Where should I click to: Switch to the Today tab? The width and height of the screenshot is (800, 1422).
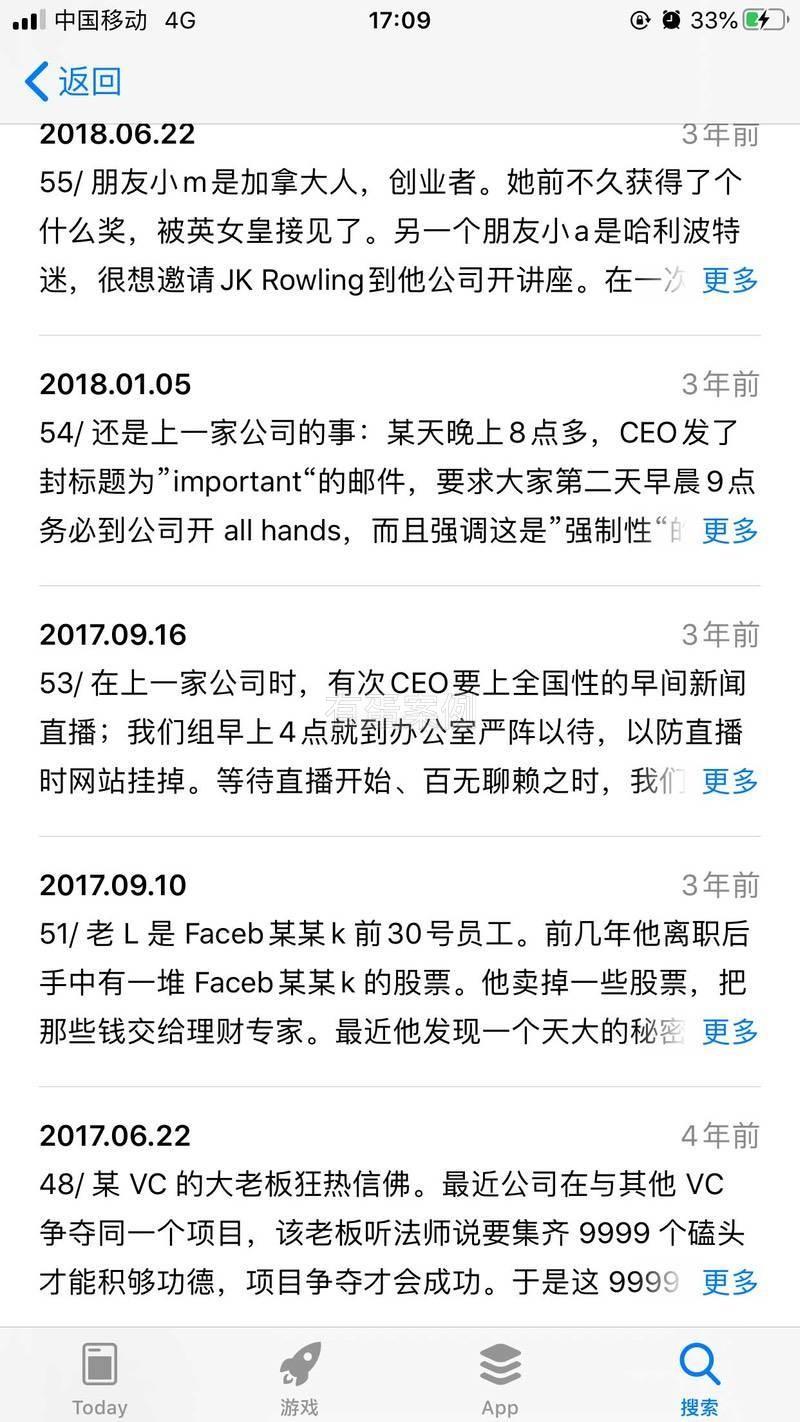tap(99, 1378)
